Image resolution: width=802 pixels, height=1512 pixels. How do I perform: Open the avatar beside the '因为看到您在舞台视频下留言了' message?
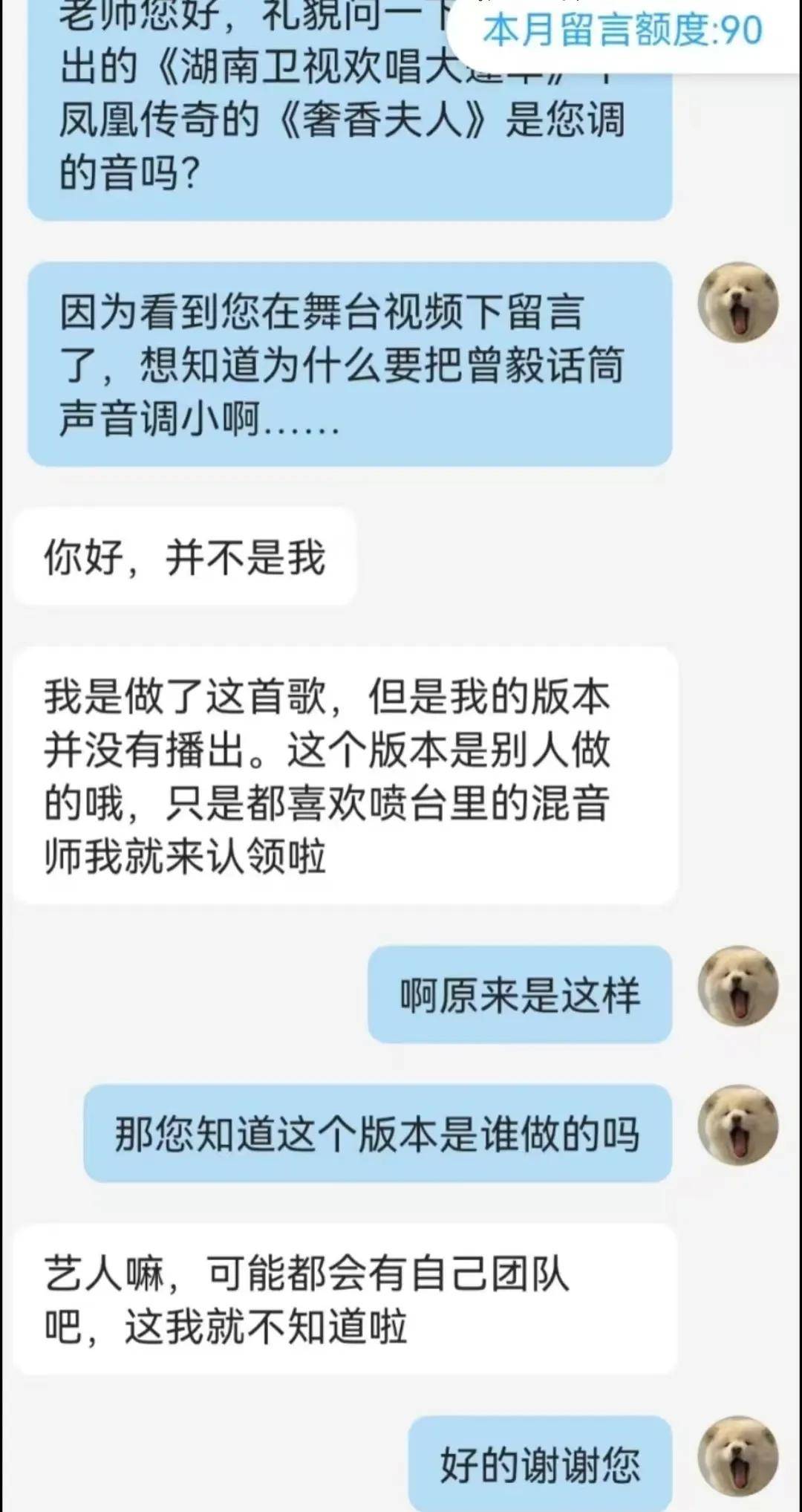pyautogui.click(x=737, y=302)
